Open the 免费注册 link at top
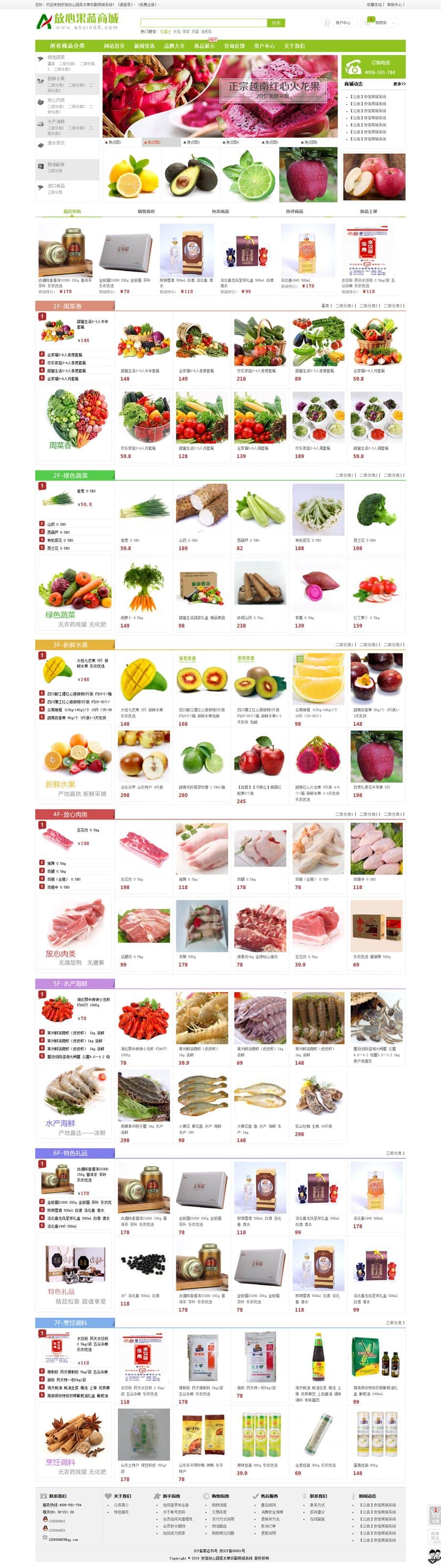 [x=147, y=4]
